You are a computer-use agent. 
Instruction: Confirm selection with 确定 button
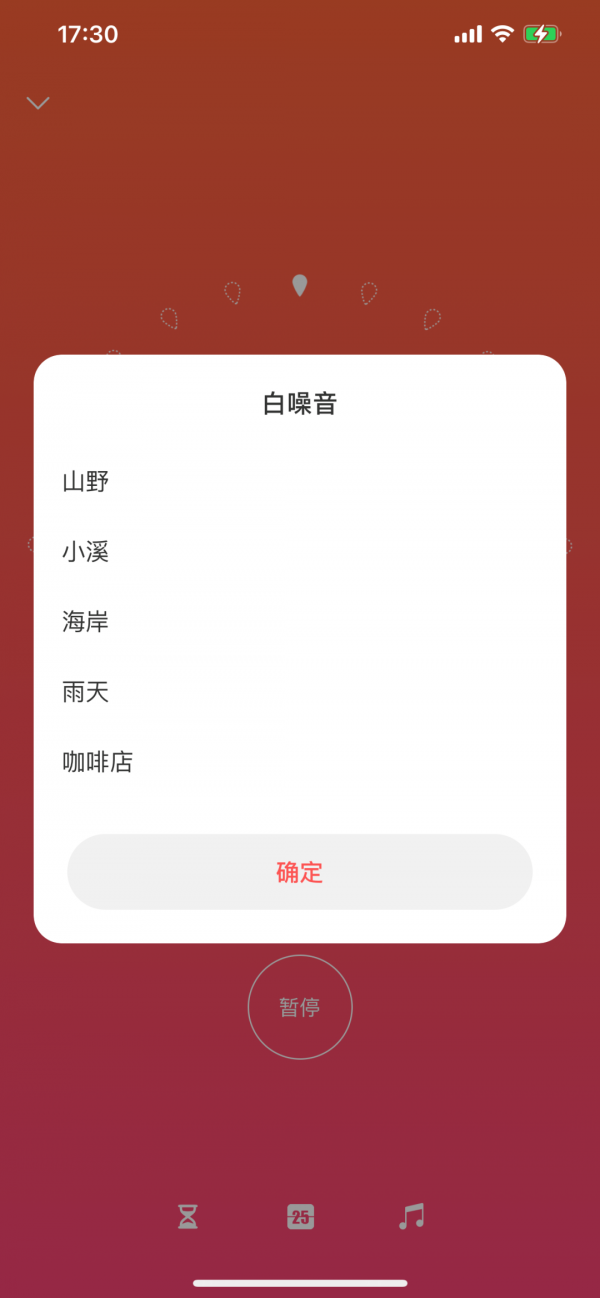pos(299,872)
